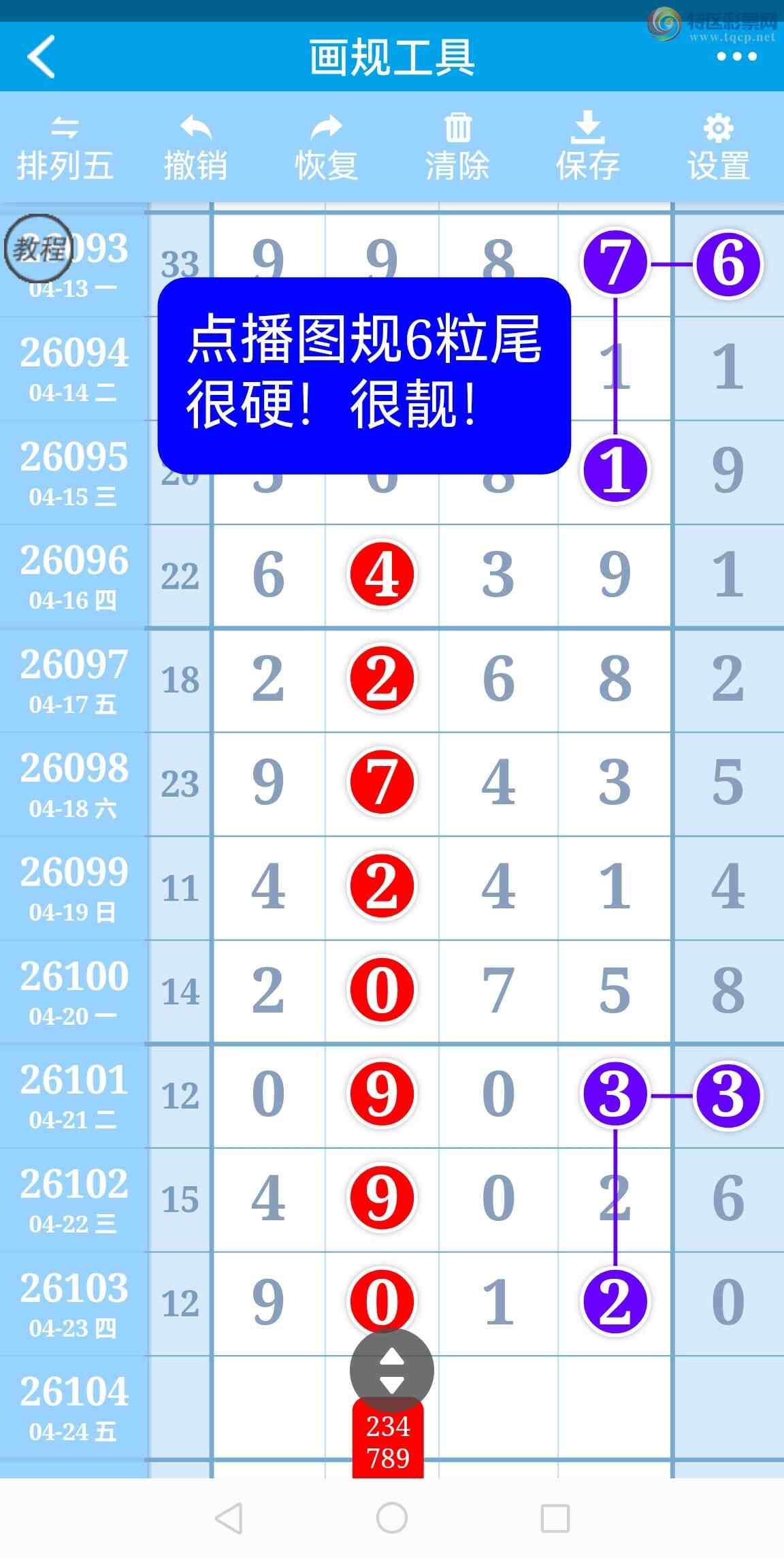The width and height of the screenshot is (784, 1558).
Task: Switch lottery type via 排列五
Action: 65,148
